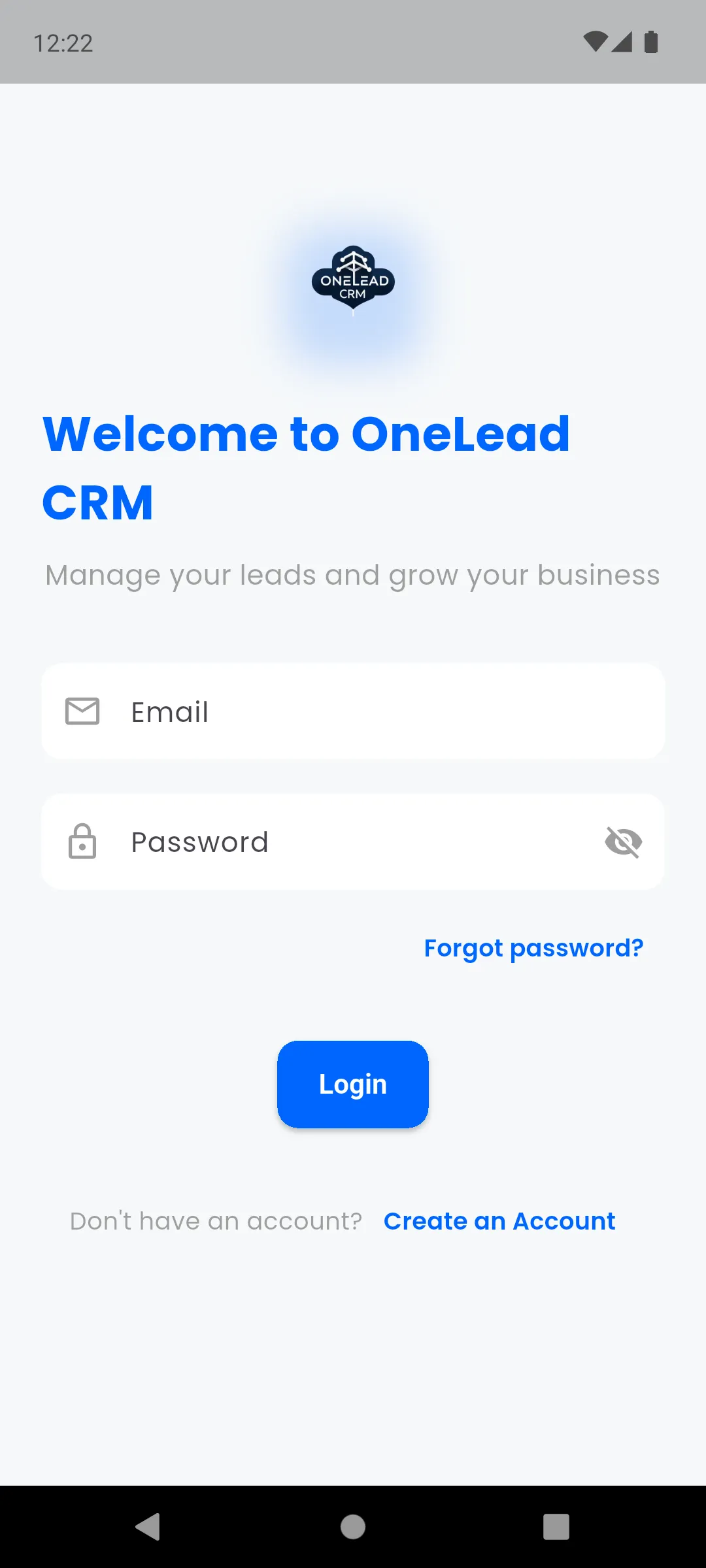Open the Forgot password link
Image resolution: width=706 pixels, height=1568 pixels.
click(x=533, y=948)
